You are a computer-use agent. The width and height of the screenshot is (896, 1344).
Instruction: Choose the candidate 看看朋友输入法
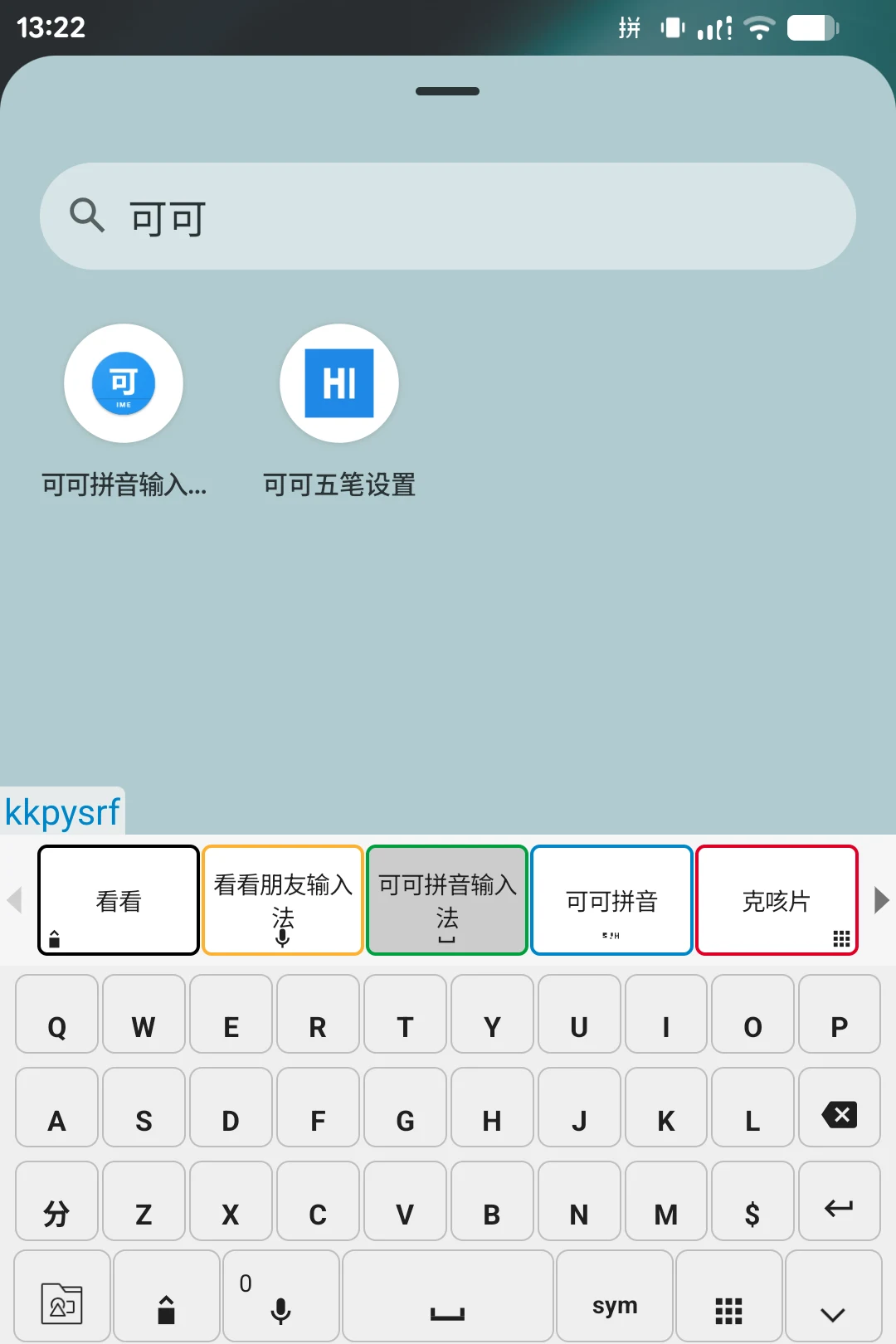283,900
